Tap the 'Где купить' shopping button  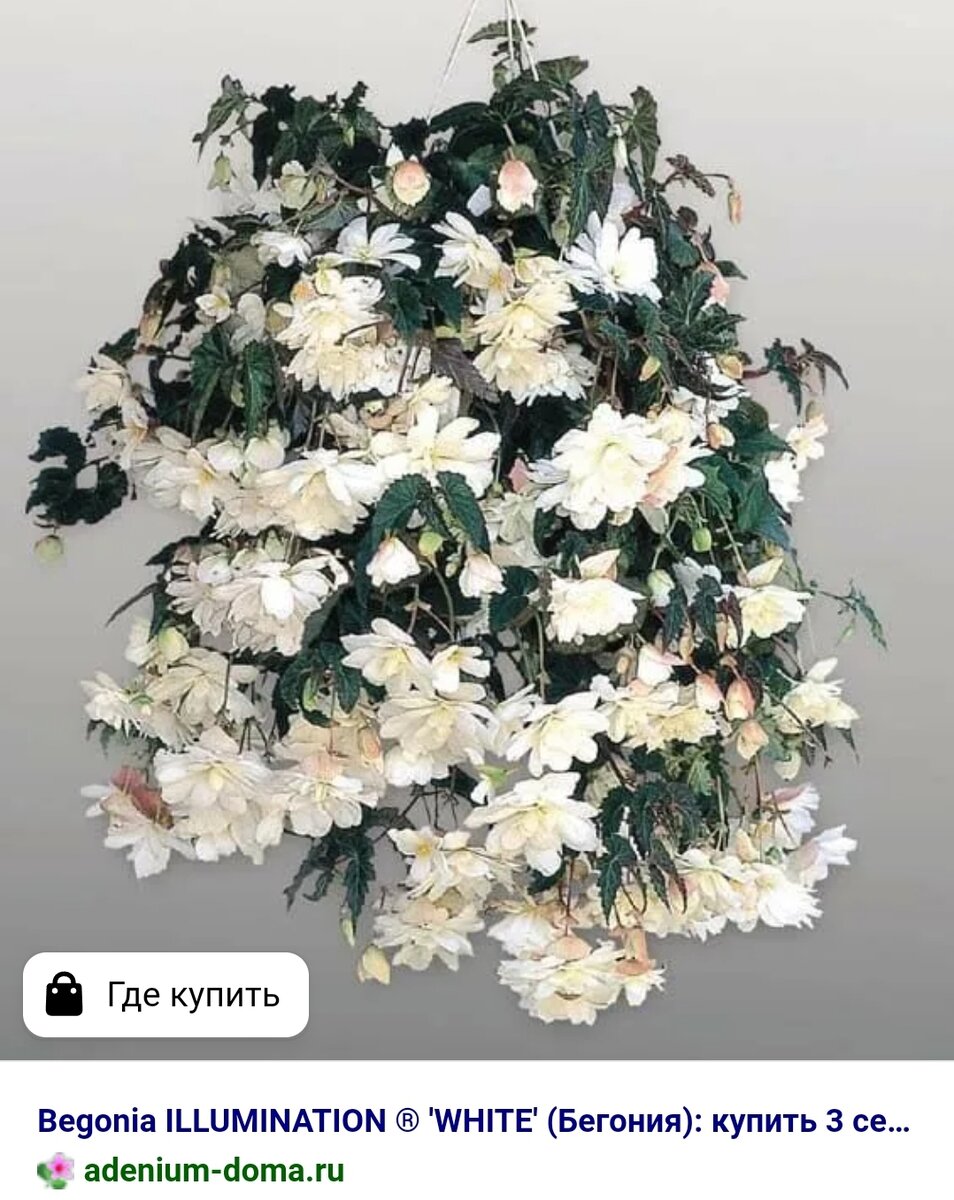pyautogui.click(x=166, y=995)
